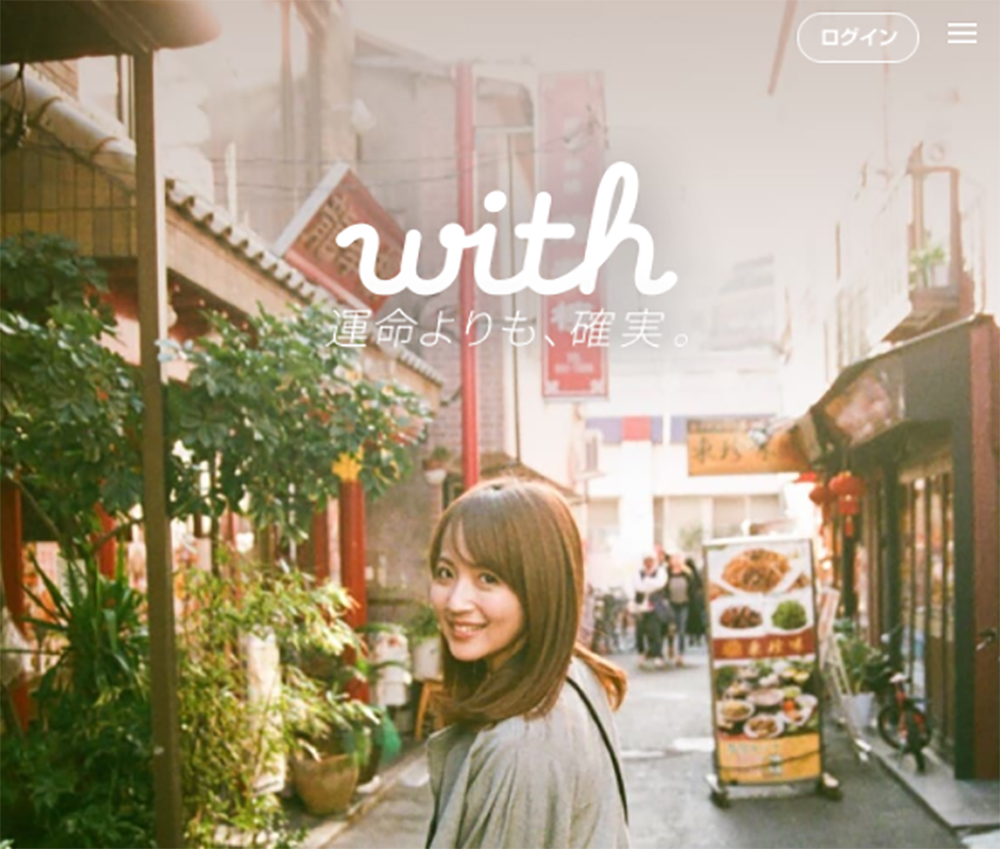Viewport: 1000px width, 849px height.
Task: Open the hamburger menu
Action: 961,34
